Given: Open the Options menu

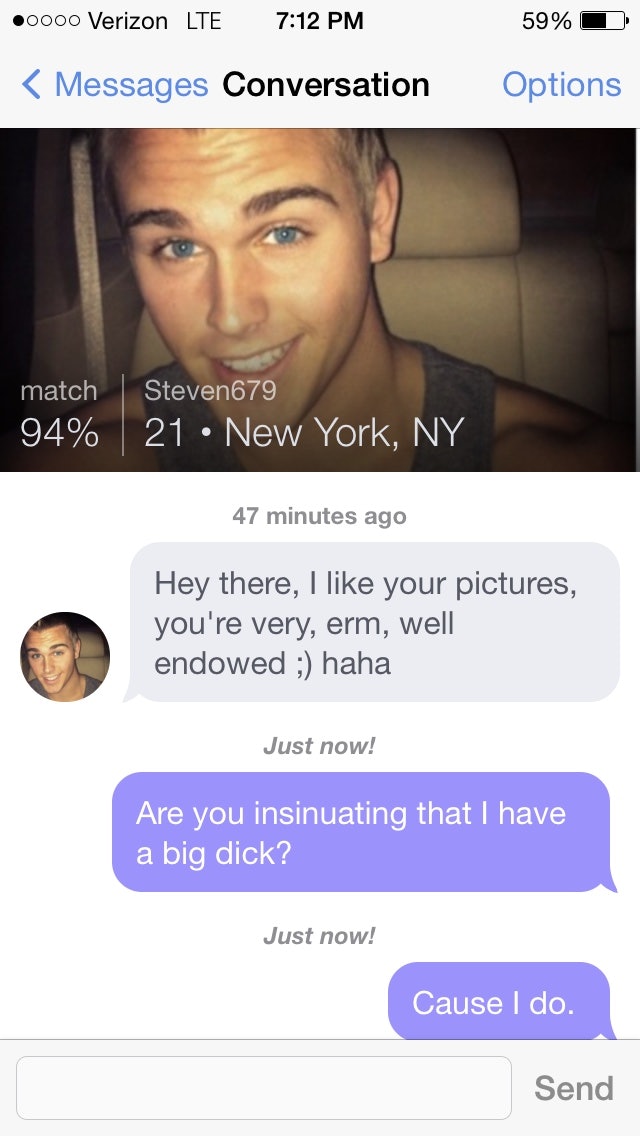Looking at the screenshot, I should pyautogui.click(x=561, y=85).
